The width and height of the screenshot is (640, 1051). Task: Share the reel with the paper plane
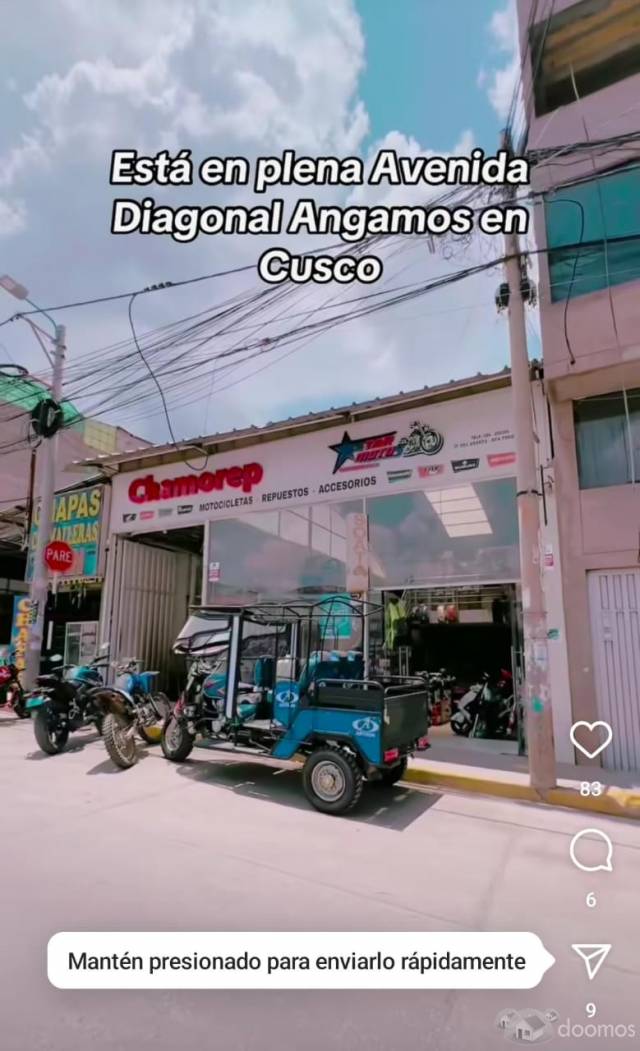[590, 960]
